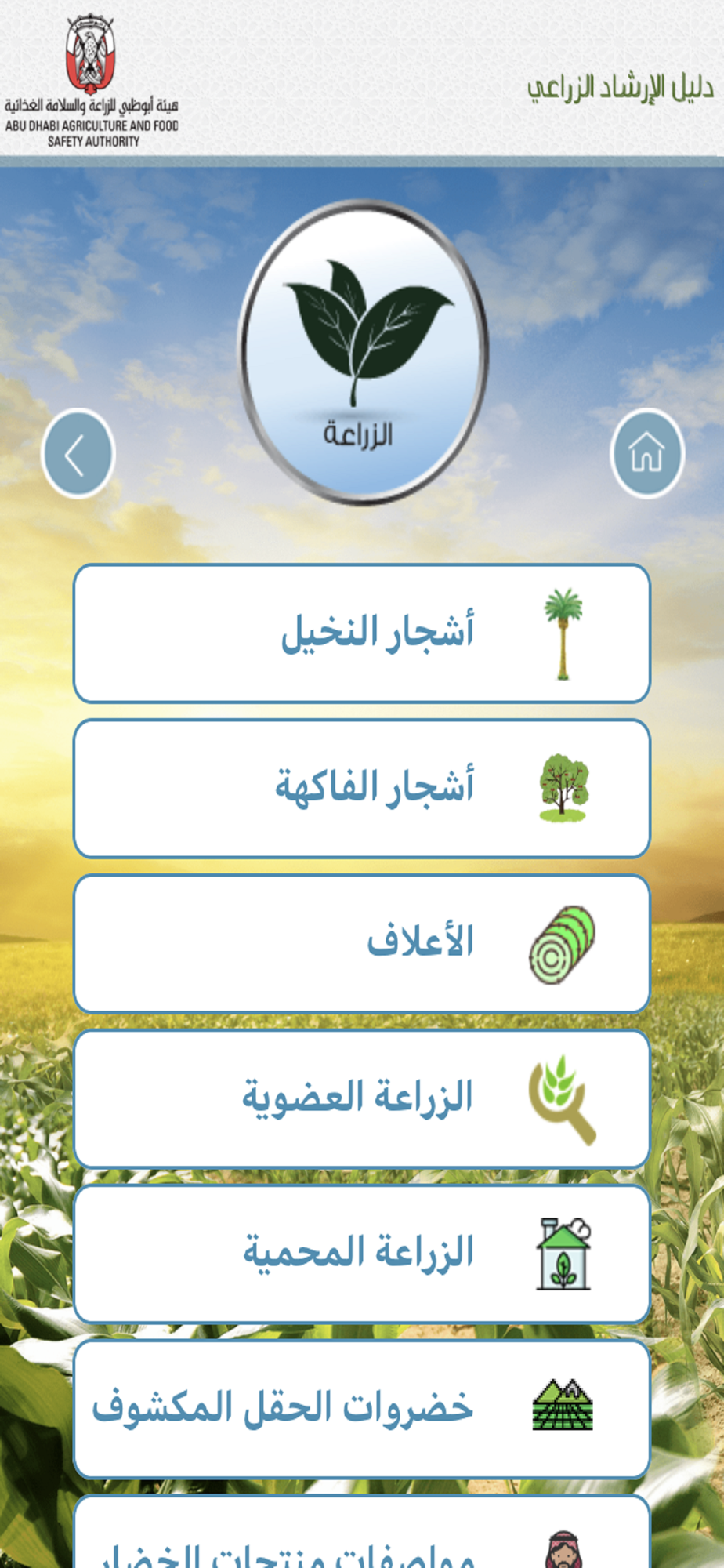
Task: Select أشجار الفاكهة (fruit trees)
Action: (362, 789)
